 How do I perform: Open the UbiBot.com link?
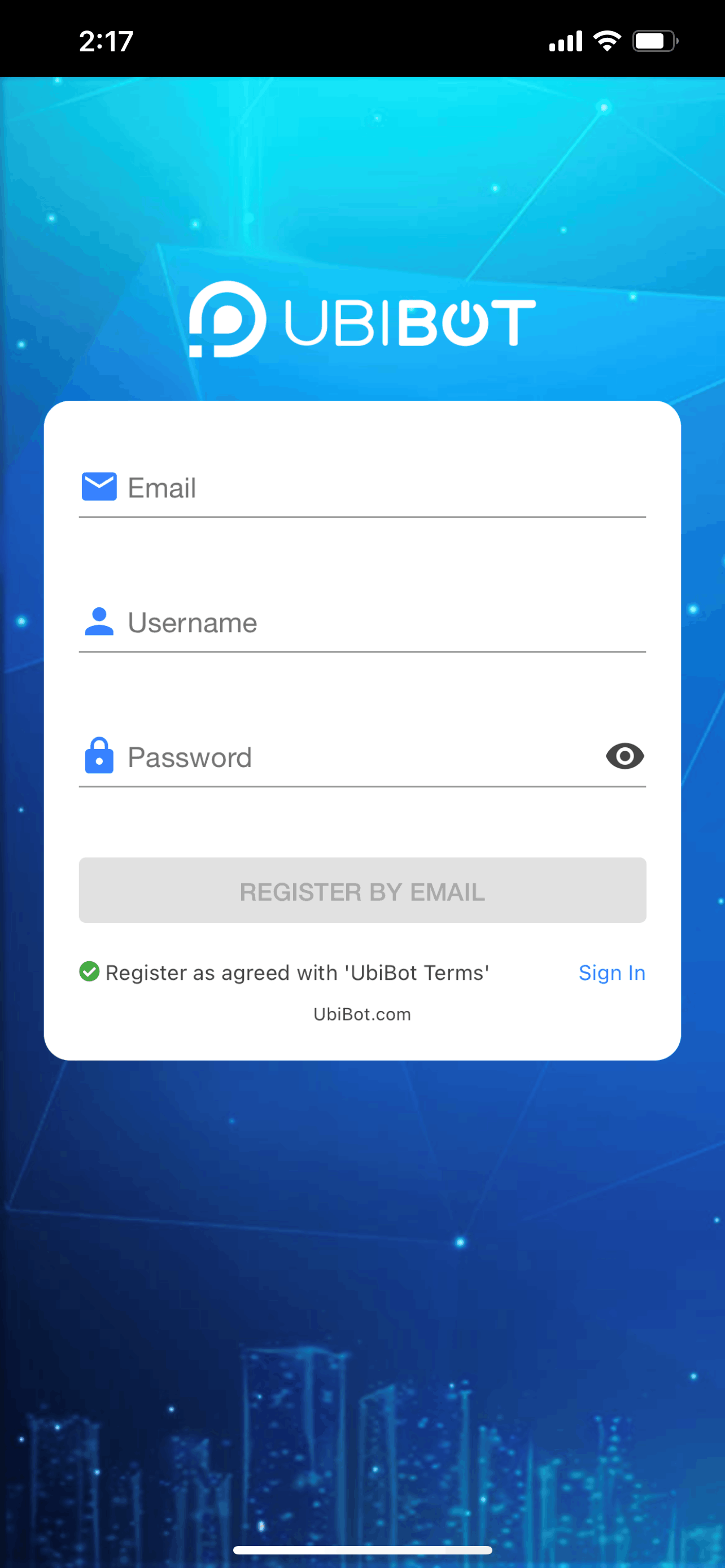[362, 1014]
